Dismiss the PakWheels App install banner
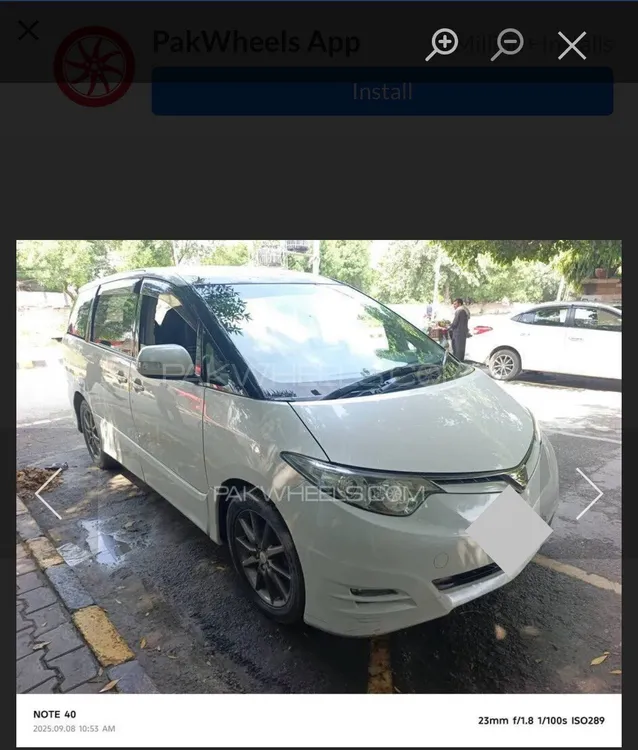Viewport: 638px width, 750px height. coord(28,31)
